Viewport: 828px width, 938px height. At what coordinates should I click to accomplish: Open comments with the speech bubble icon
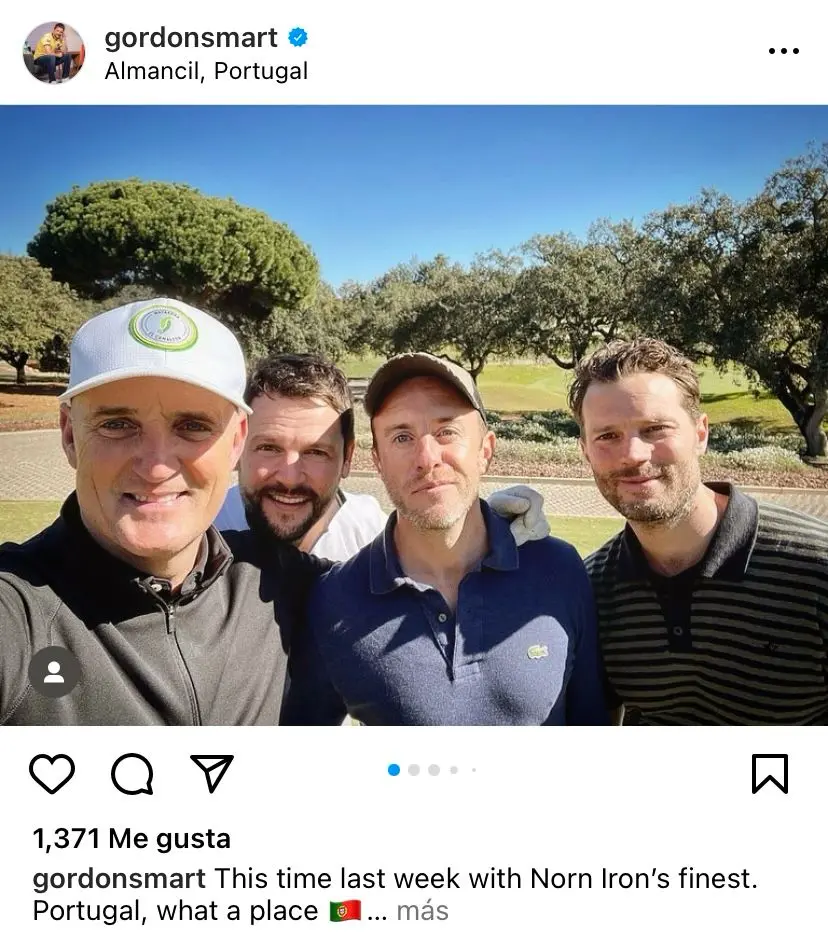pos(132,773)
